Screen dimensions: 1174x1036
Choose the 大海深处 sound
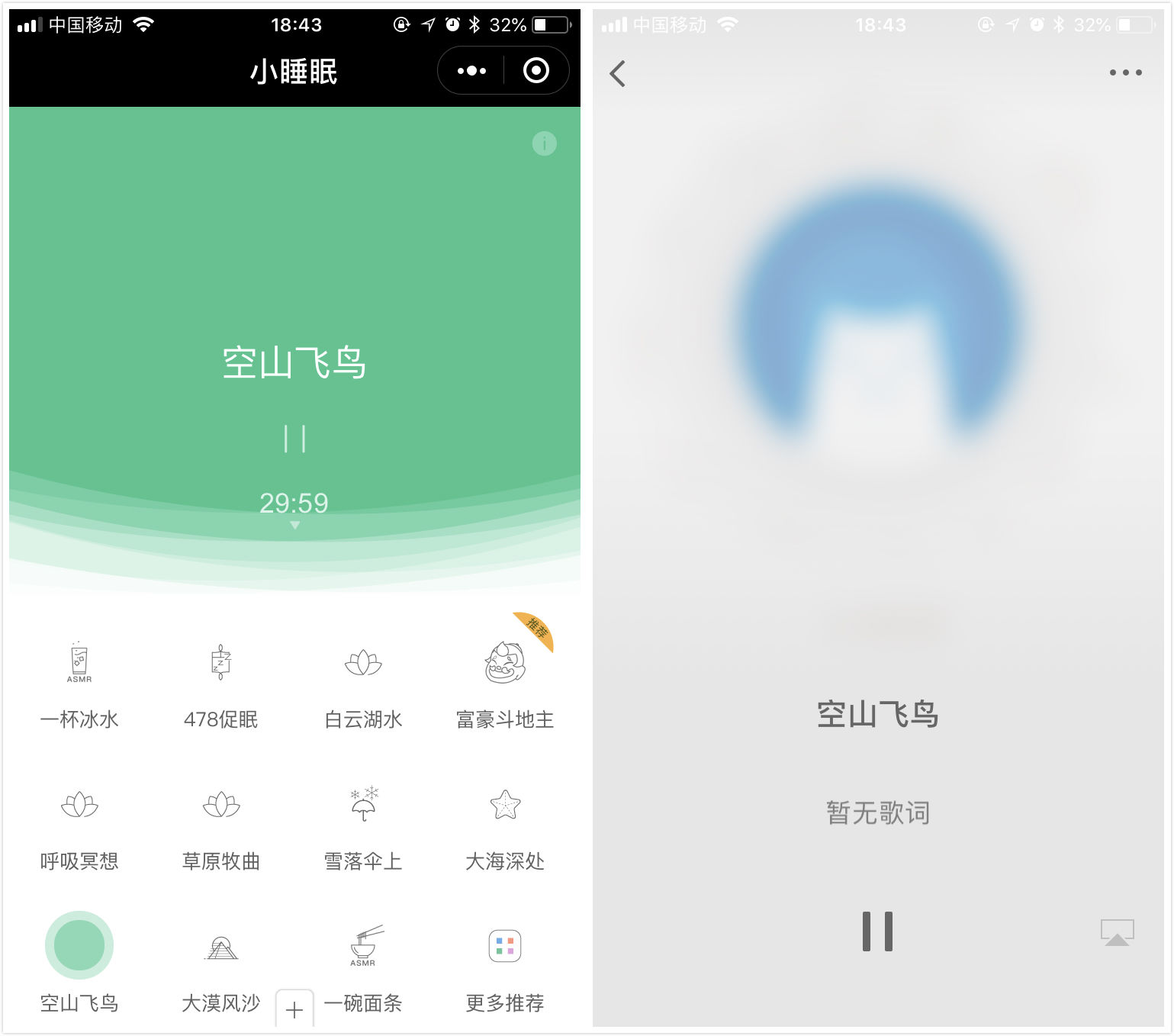click(x=505, y=805)
